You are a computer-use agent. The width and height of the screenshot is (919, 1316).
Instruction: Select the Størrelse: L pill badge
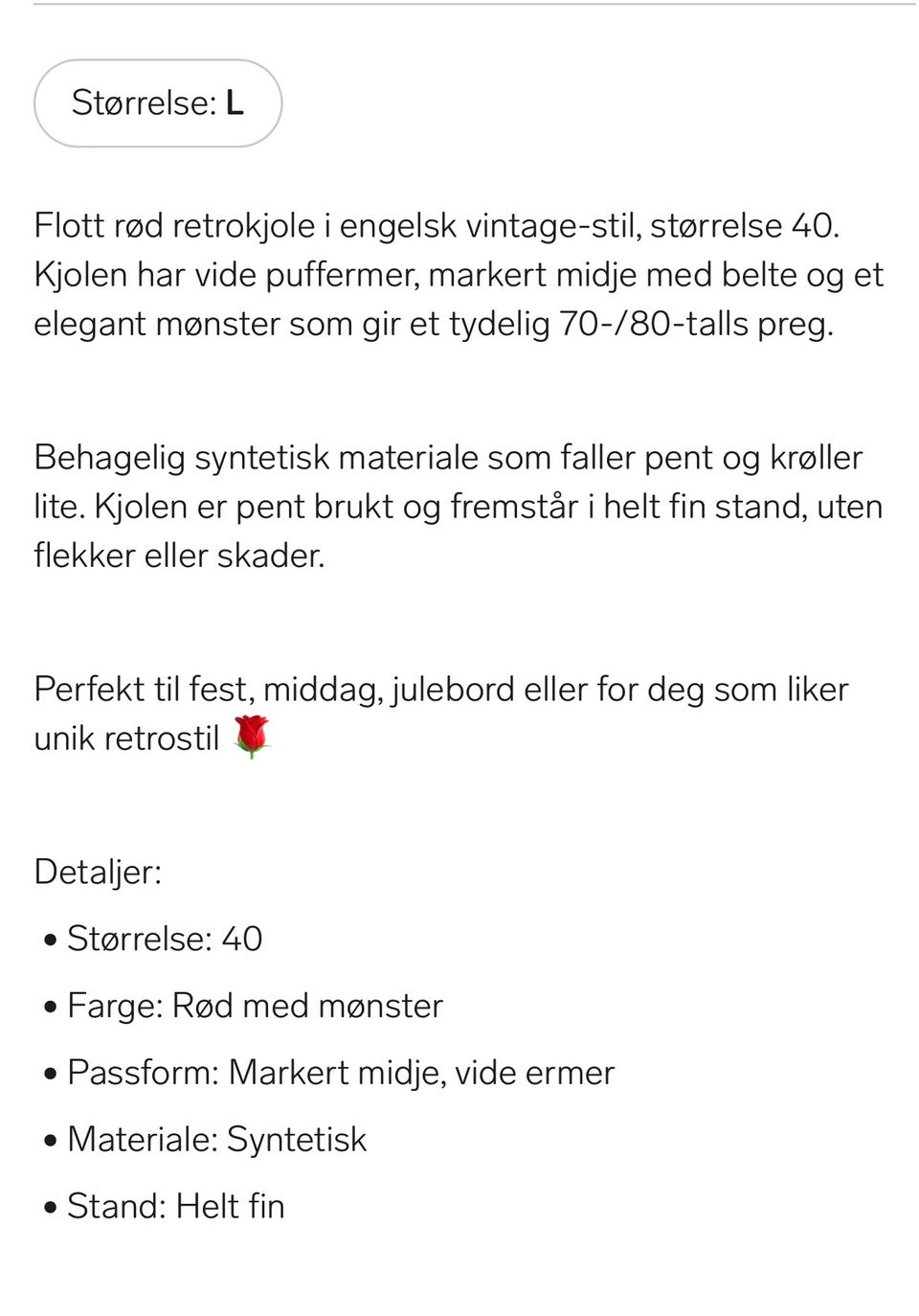tap(157, 102)
